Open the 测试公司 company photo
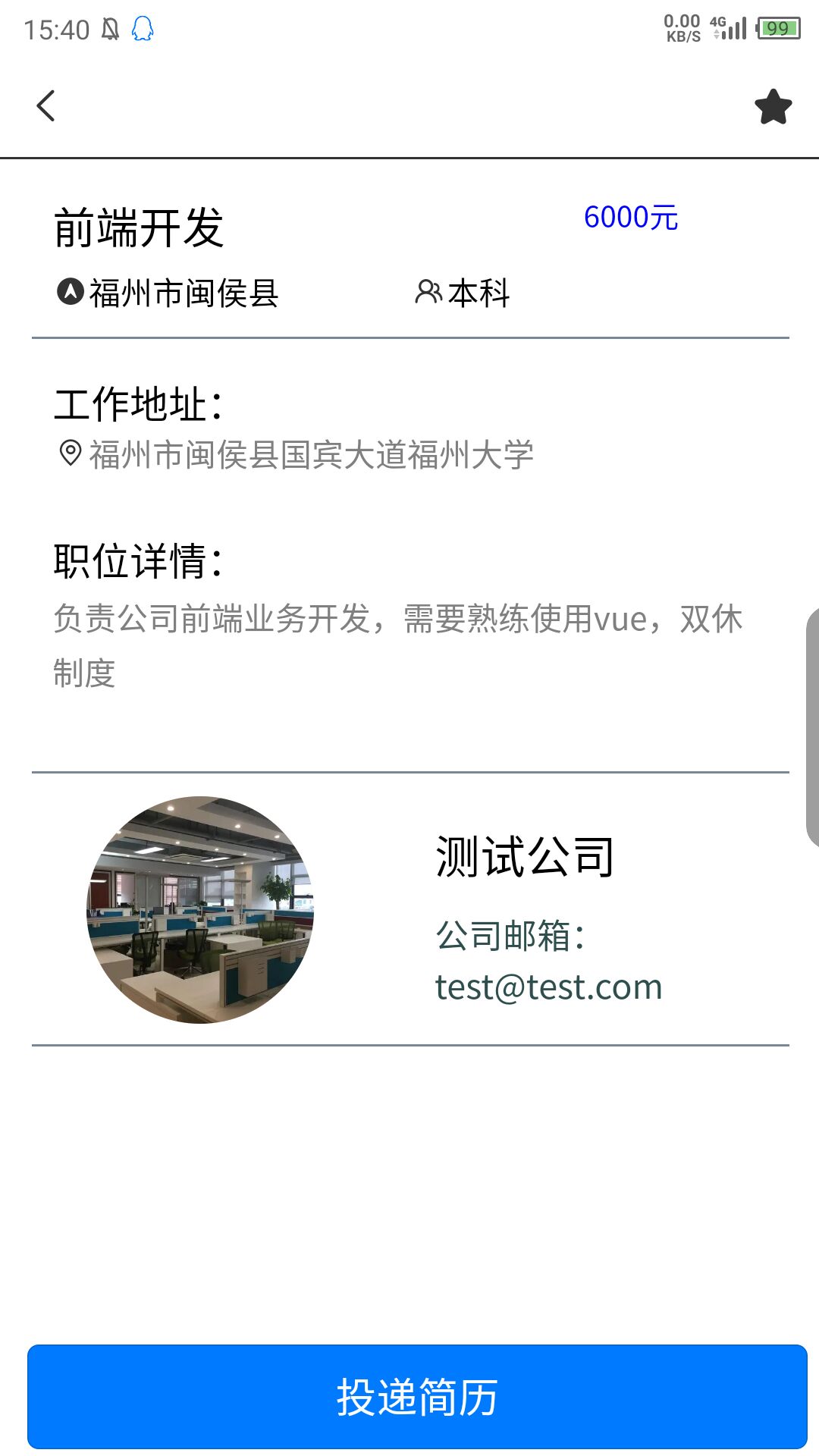The height and width of the screenshot is (1456, 819). pos(200,909)
